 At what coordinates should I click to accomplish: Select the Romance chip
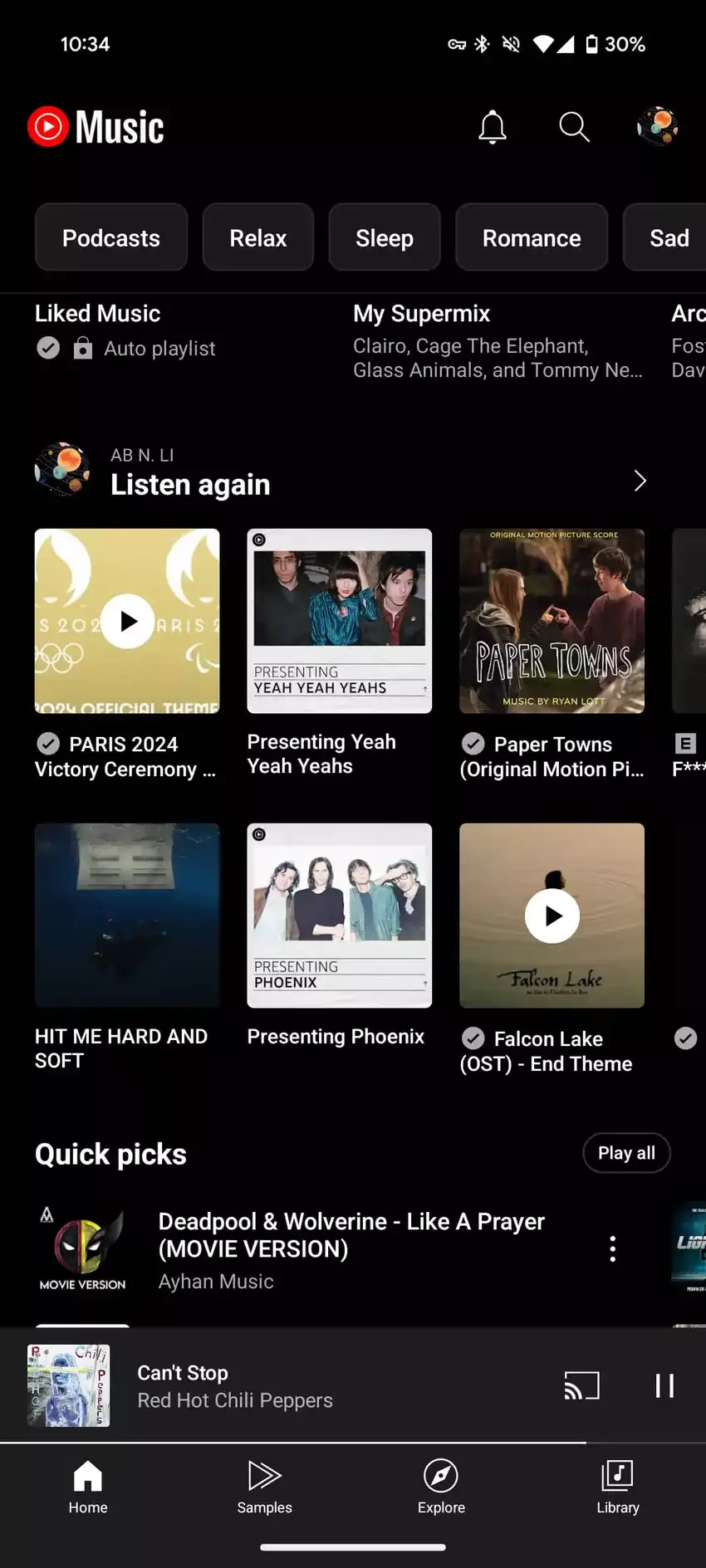[532, 237]
